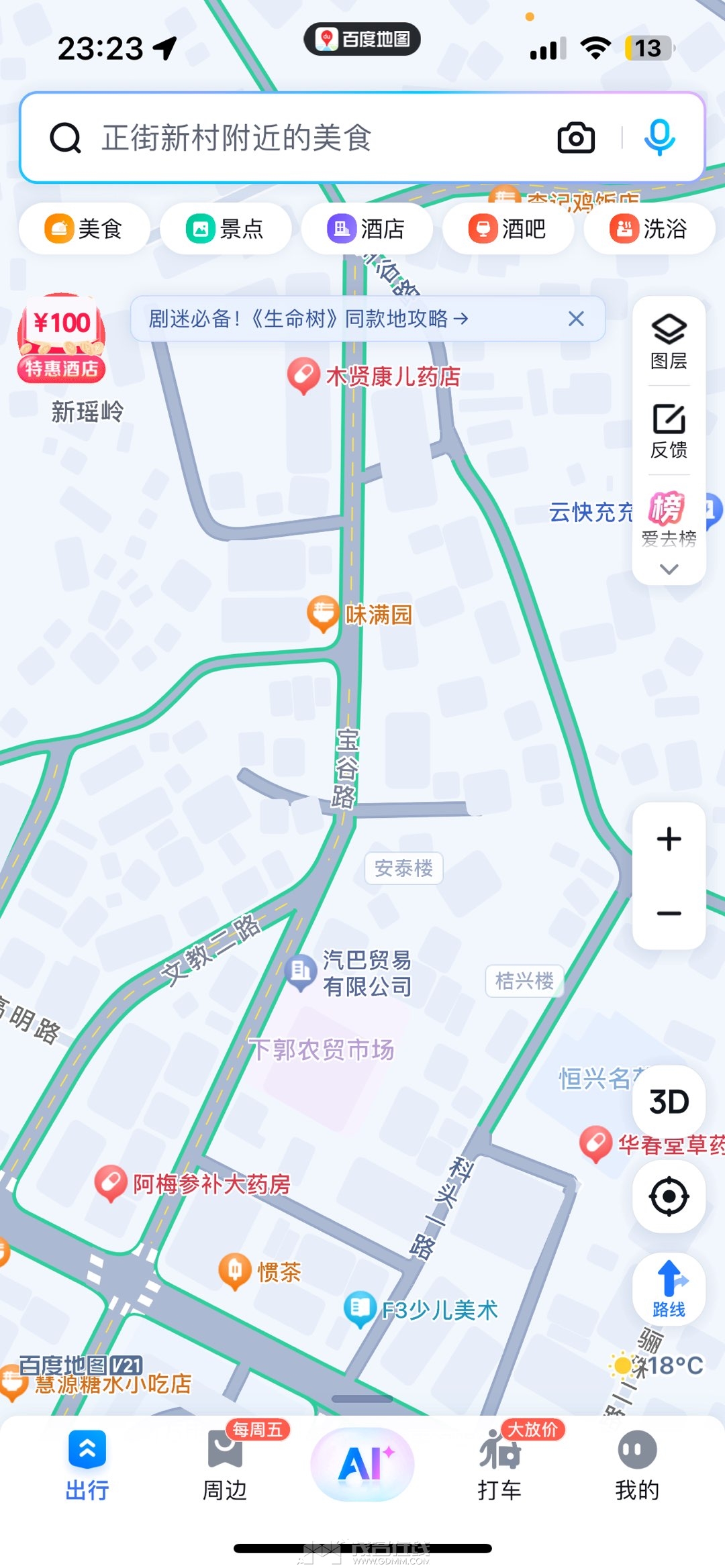Open the AI assistant tab

(x=362, y=1464)
